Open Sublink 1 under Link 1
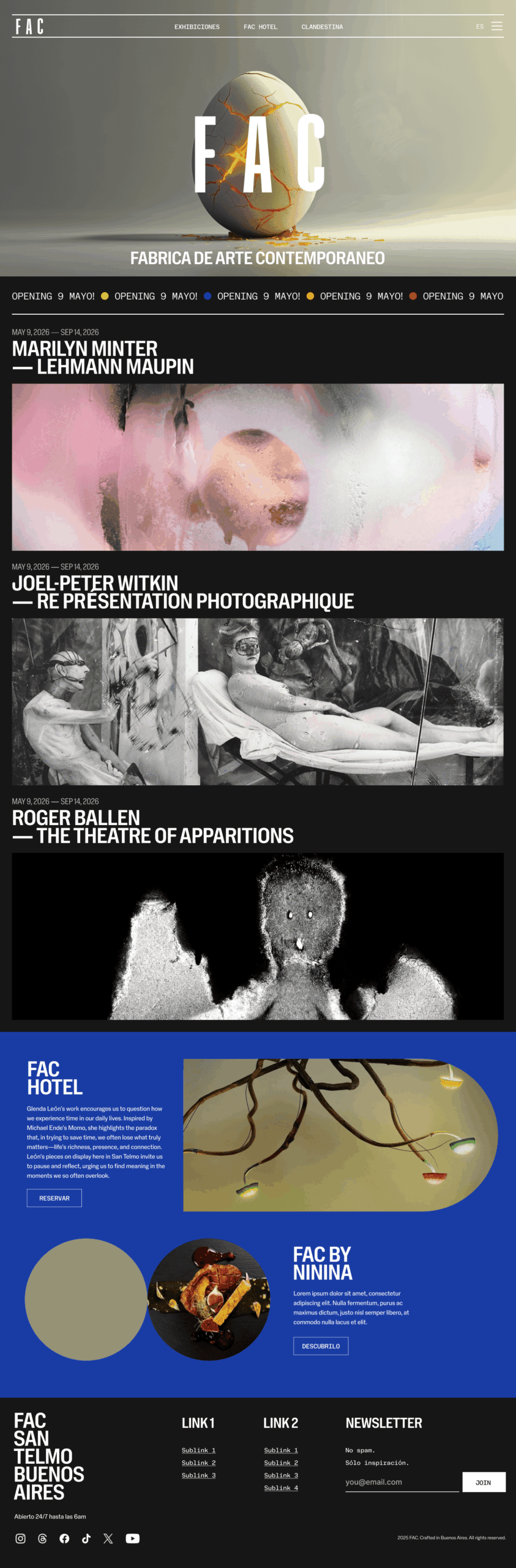Viewport: 516px width, 1568px height. [x=198, y=1450]
